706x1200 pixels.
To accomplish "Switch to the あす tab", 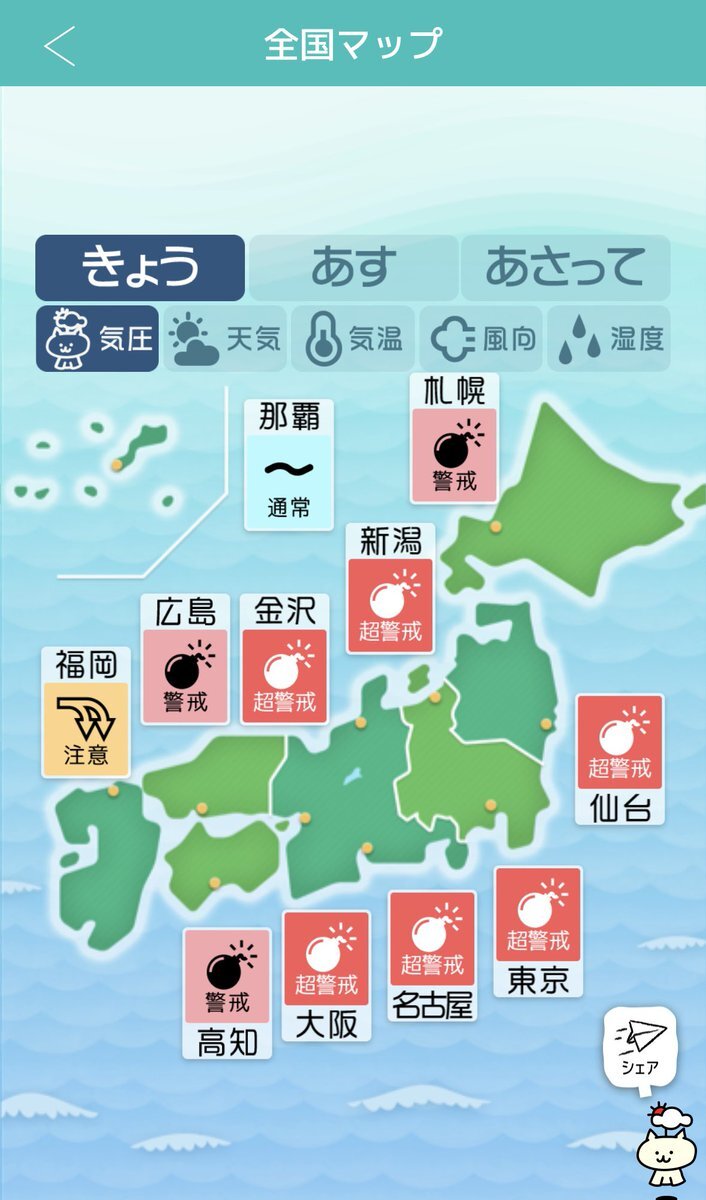I will coord(353,268).
